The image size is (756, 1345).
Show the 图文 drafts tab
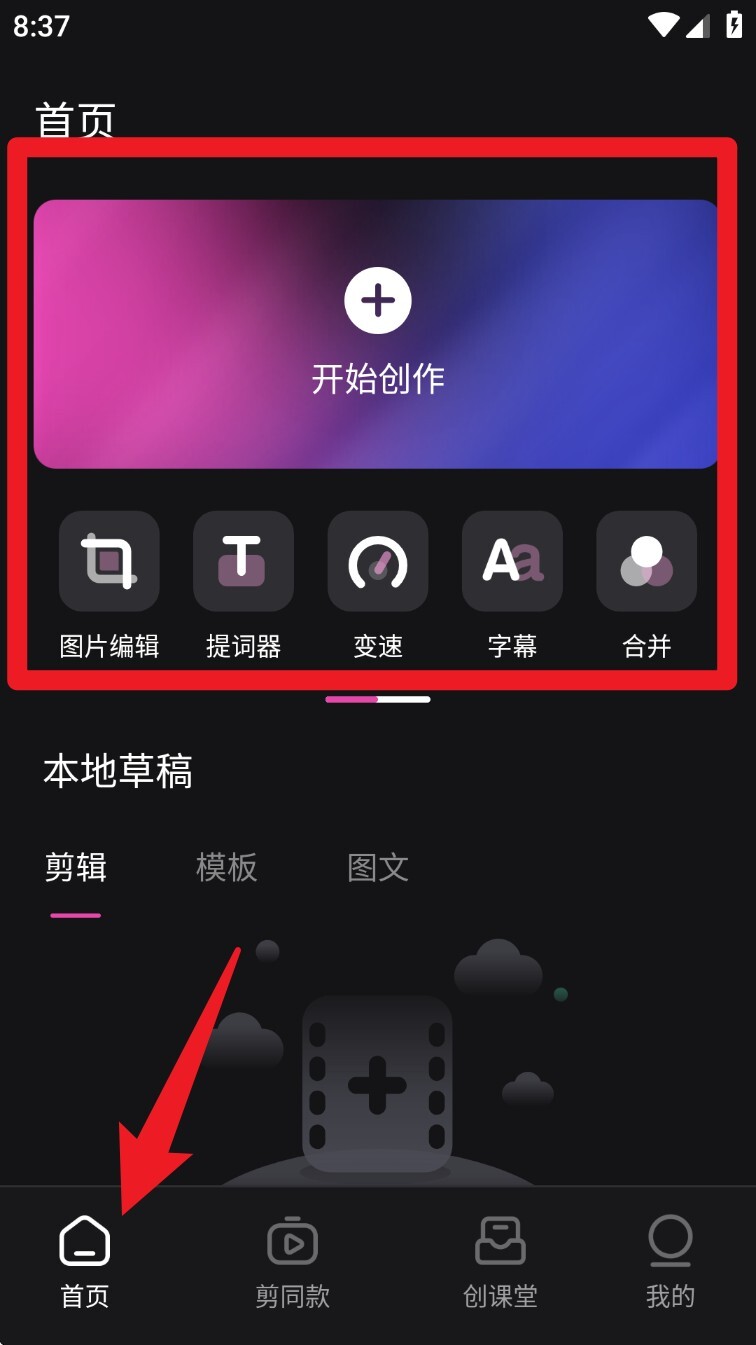coord(378,867)
